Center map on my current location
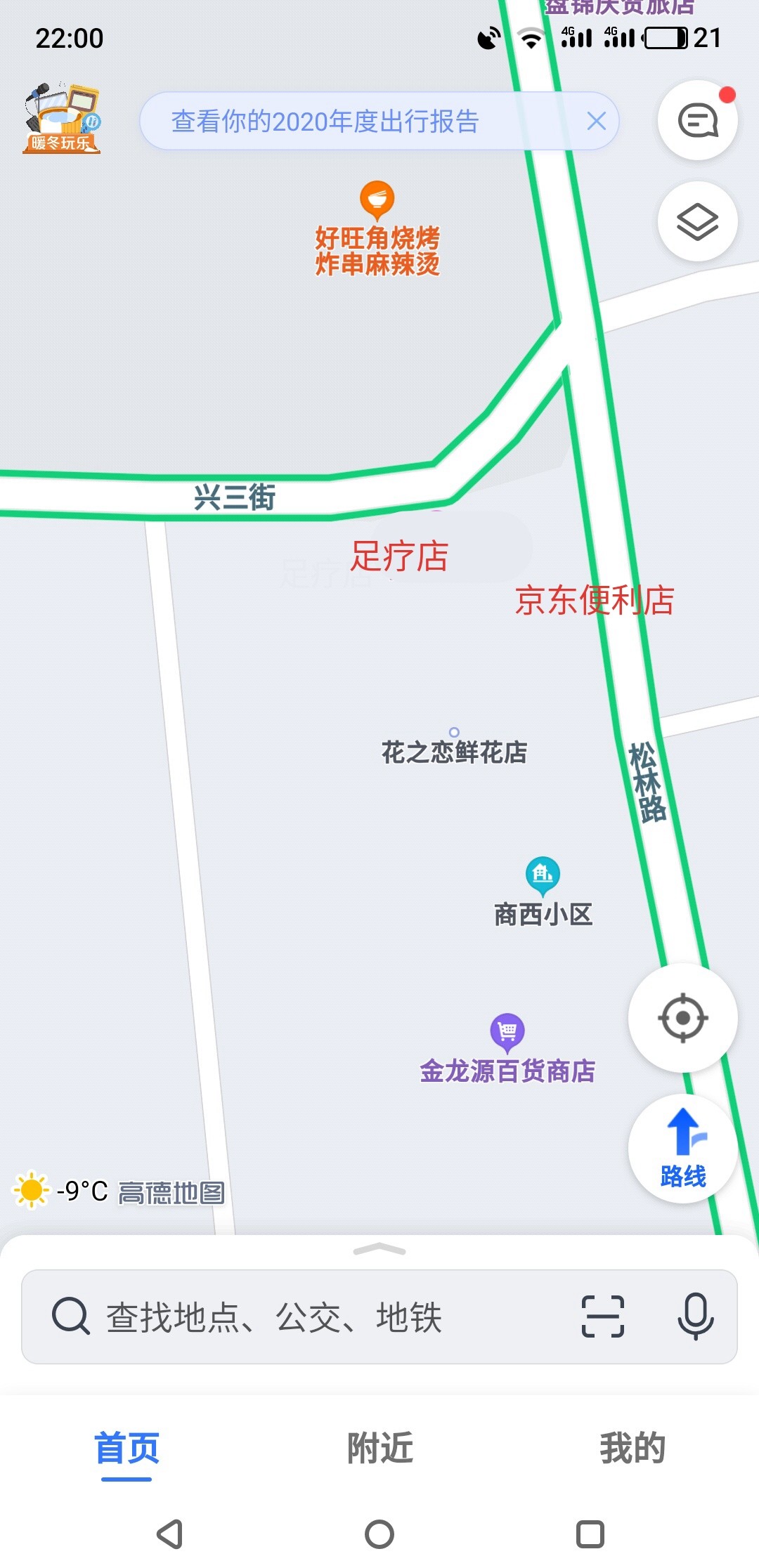759x1568 pixels. [x=682, y=1018]
